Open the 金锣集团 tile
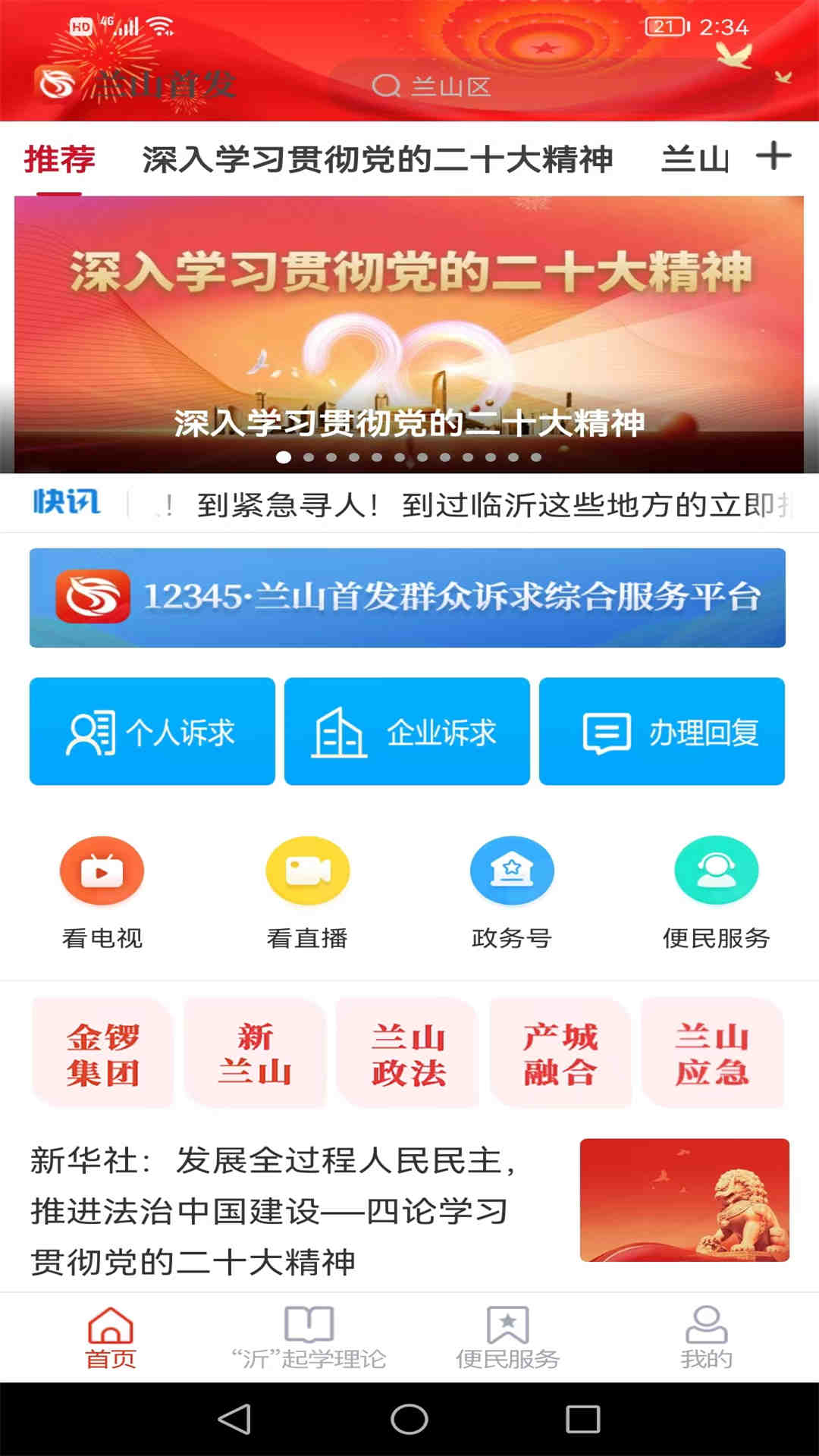Image resolution: width=819 pixels, height=1456 pixels. [x=103, y=1053]
